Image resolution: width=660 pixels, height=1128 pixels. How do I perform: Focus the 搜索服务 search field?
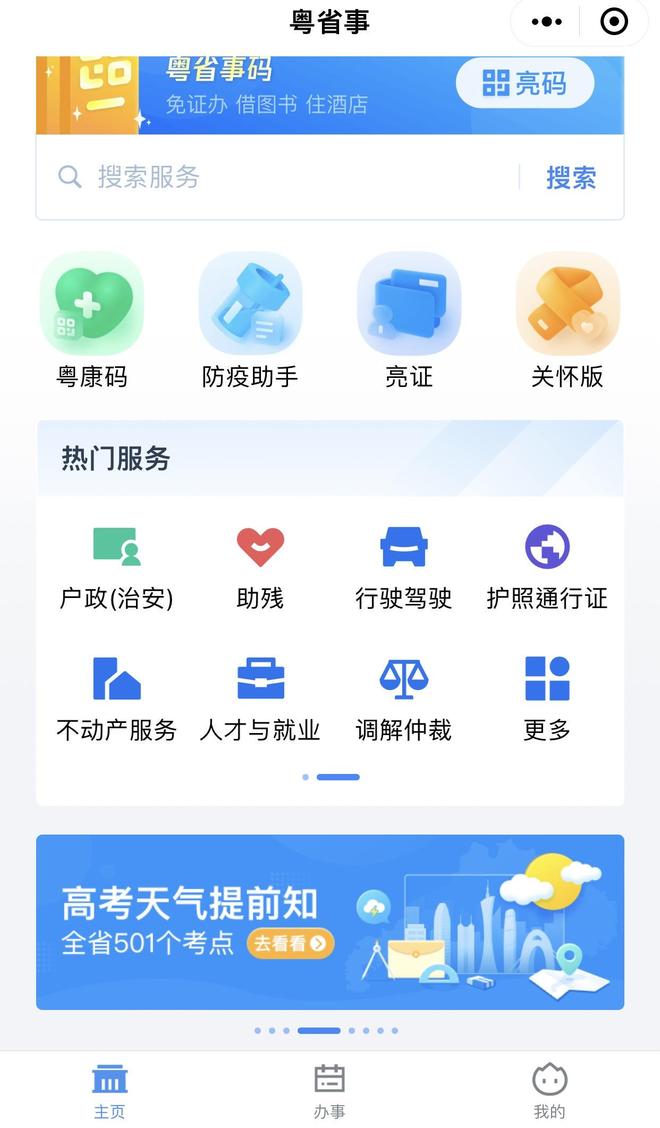click(x=290, y=178)
